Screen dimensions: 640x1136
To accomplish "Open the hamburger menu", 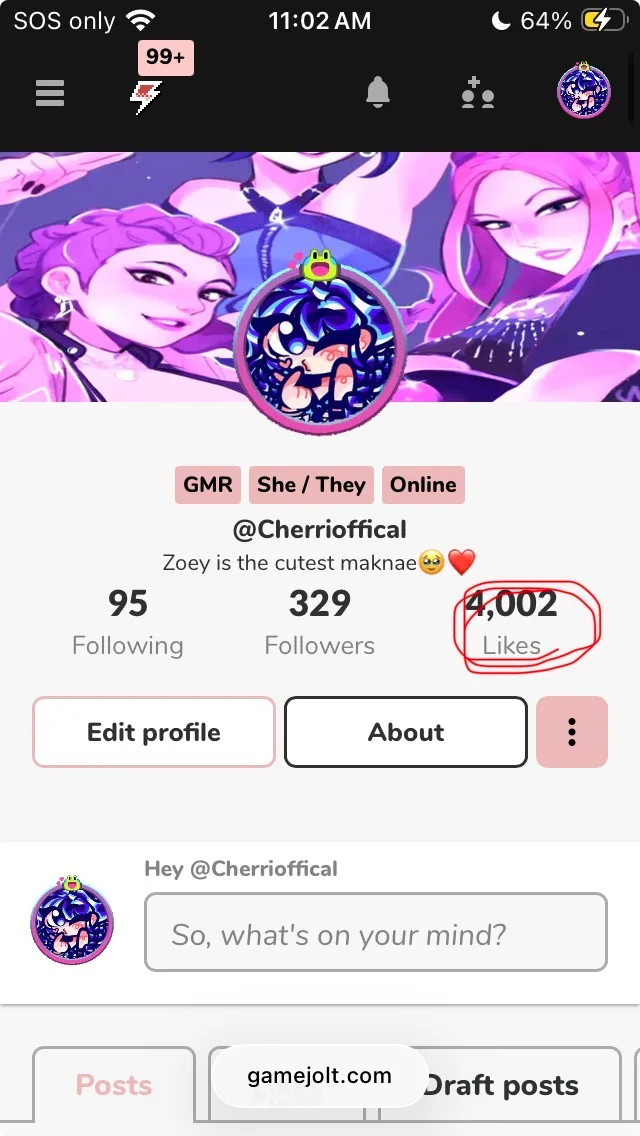I will pyautogui.click(x=50, y=94).
